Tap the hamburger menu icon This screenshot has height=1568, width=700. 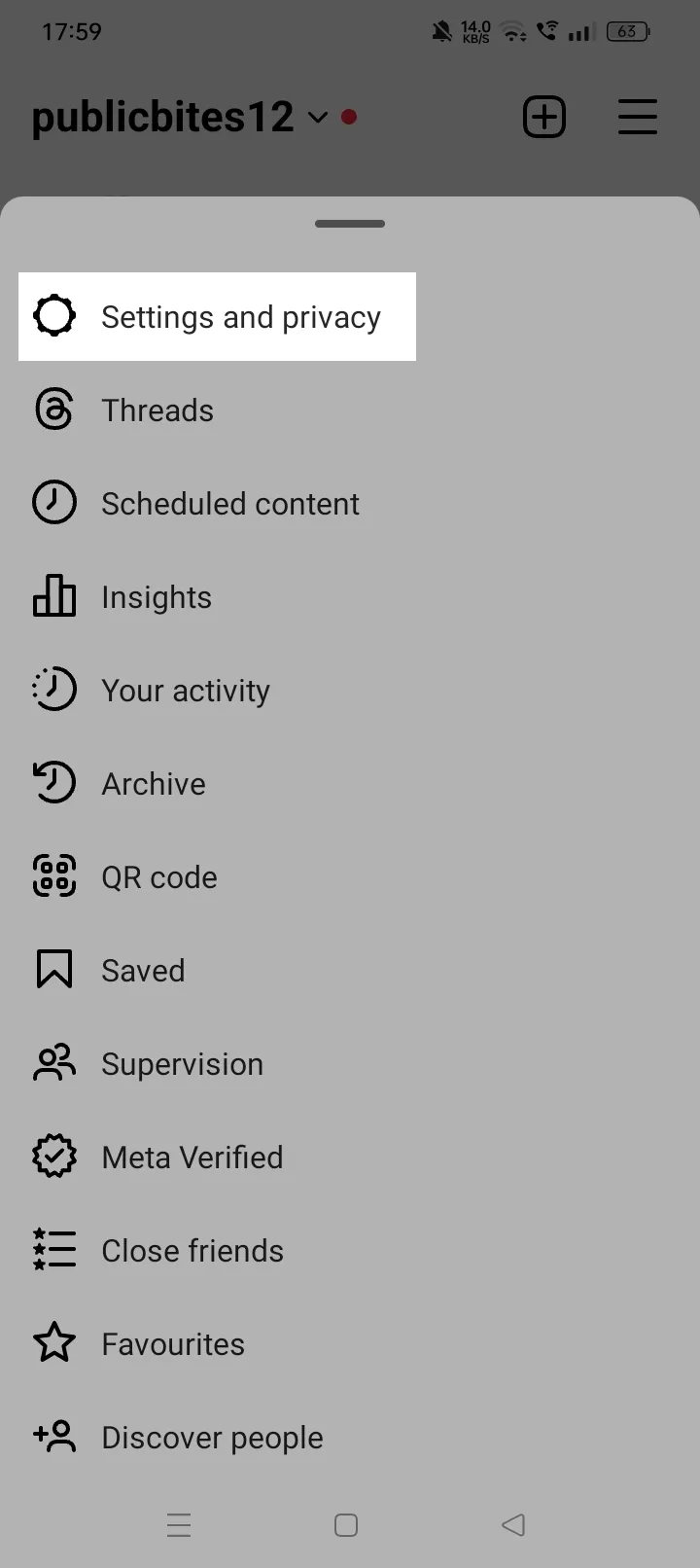tap(638, 118)
